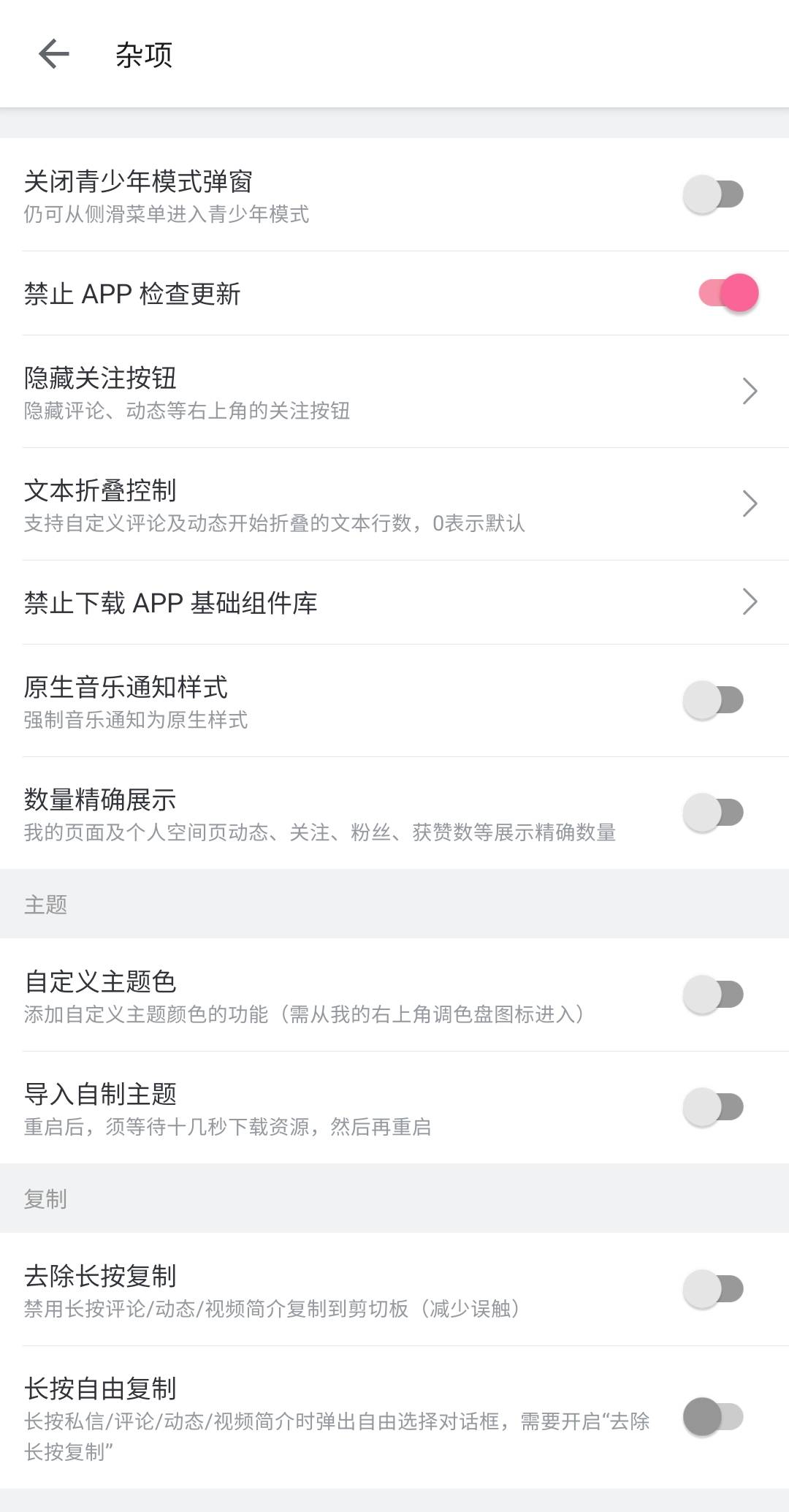Viewport: 789px width, 1512px height.
Task: Expand 隐藏关注按钮 via its chevron
Action: [751, 391]
